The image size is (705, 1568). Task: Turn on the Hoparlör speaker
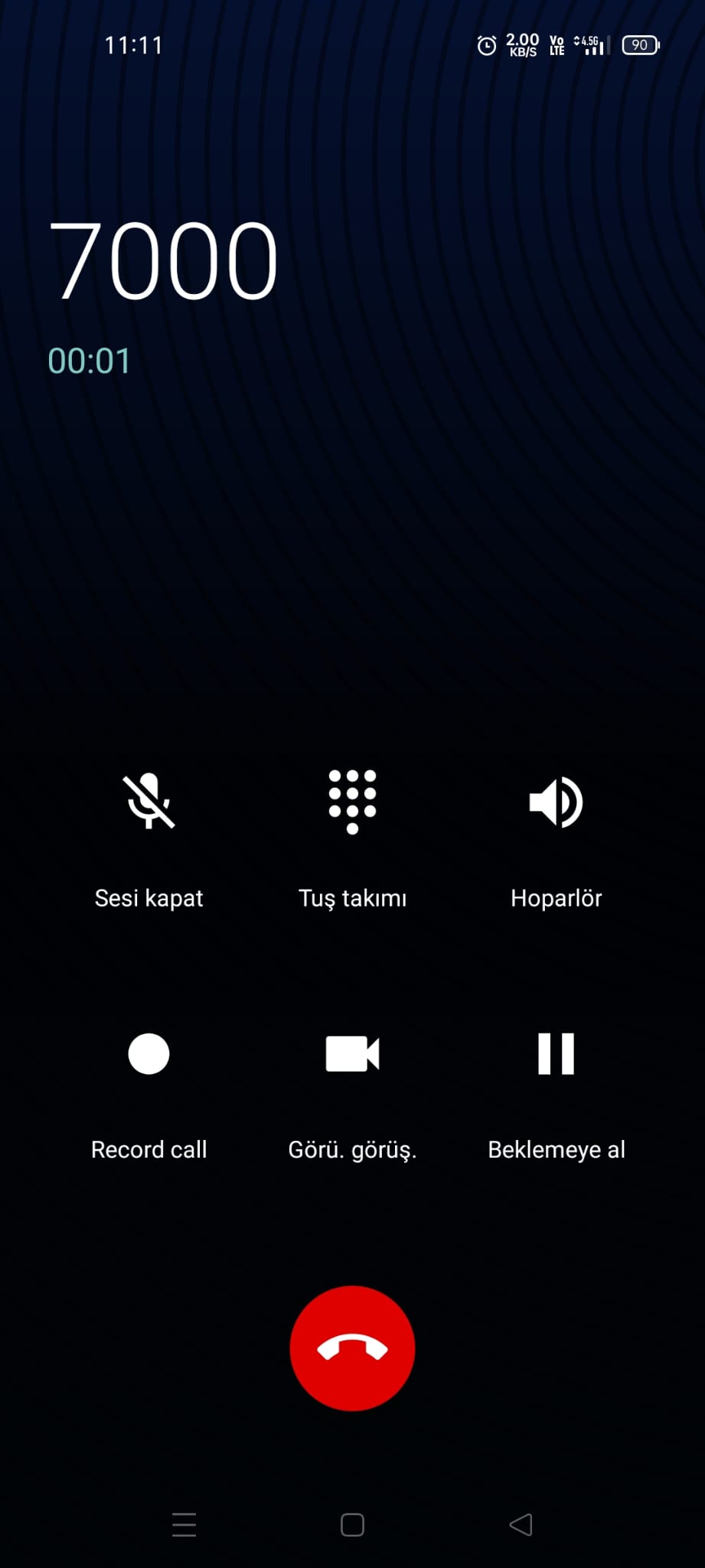point(556,802)
